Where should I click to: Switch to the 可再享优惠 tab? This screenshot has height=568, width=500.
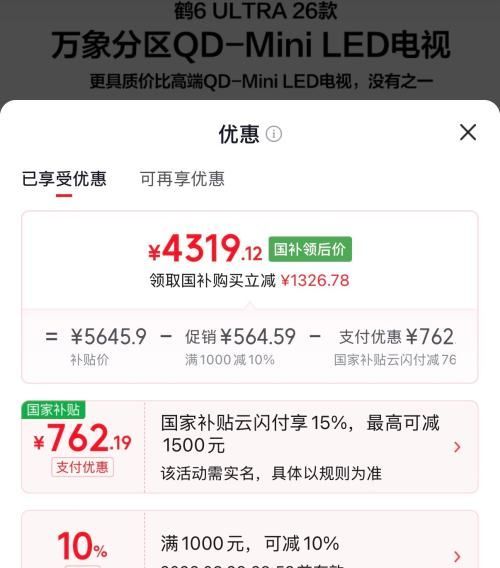pos(182,179)
